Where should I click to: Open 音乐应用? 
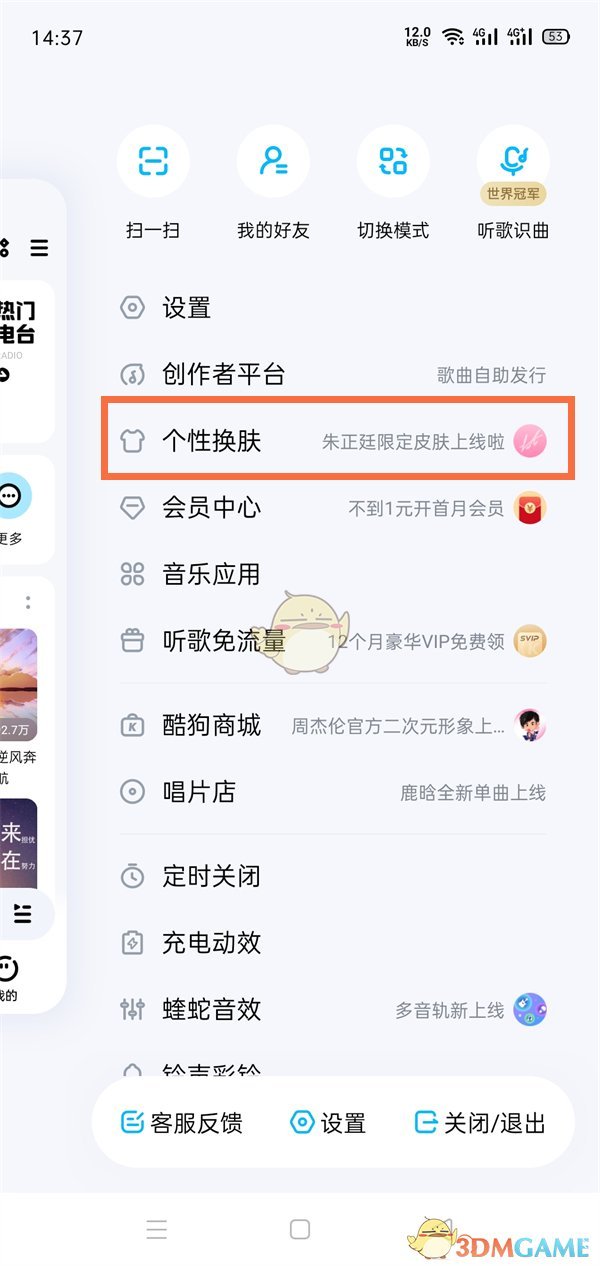[211, 574]
